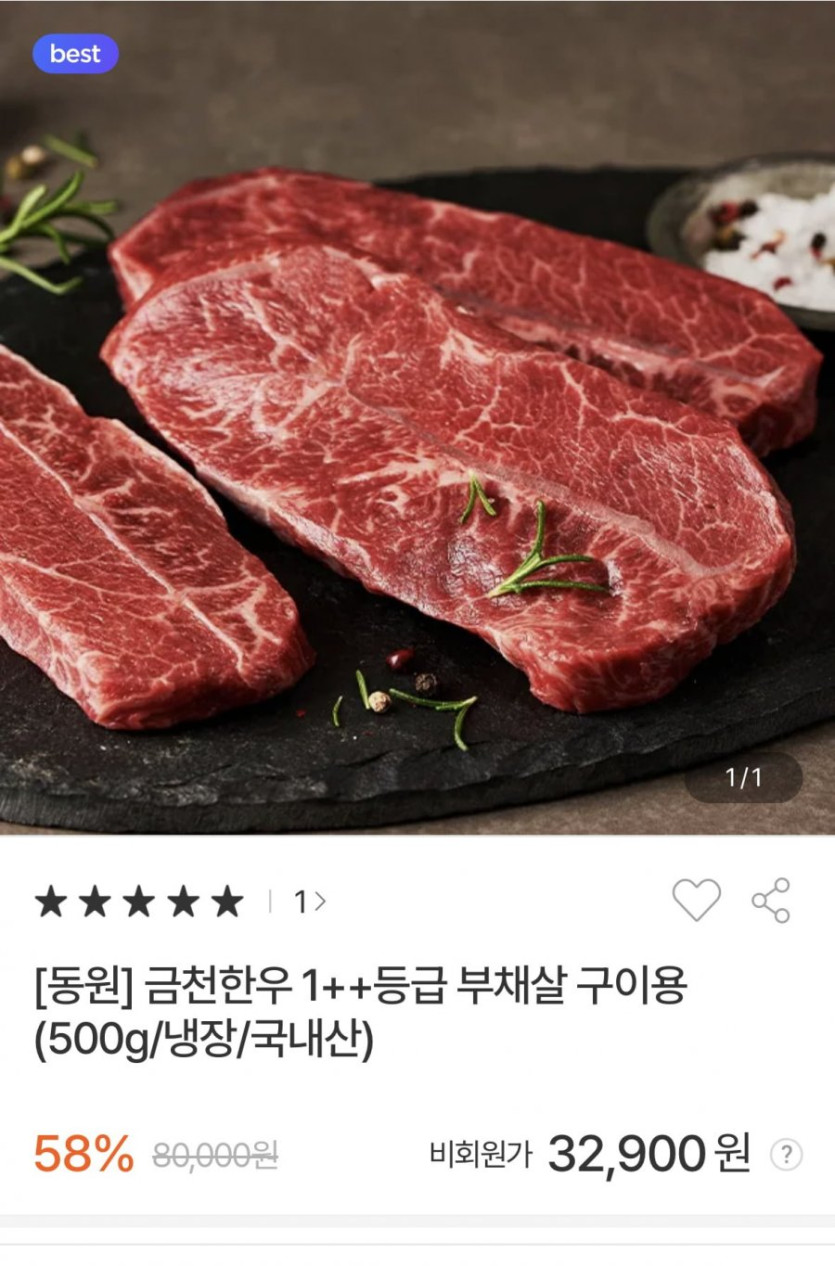The width and height of the screenshot is (835, 1266).
Task: Add this Hanwoo beef to wishlist
Action: (696, 900)
